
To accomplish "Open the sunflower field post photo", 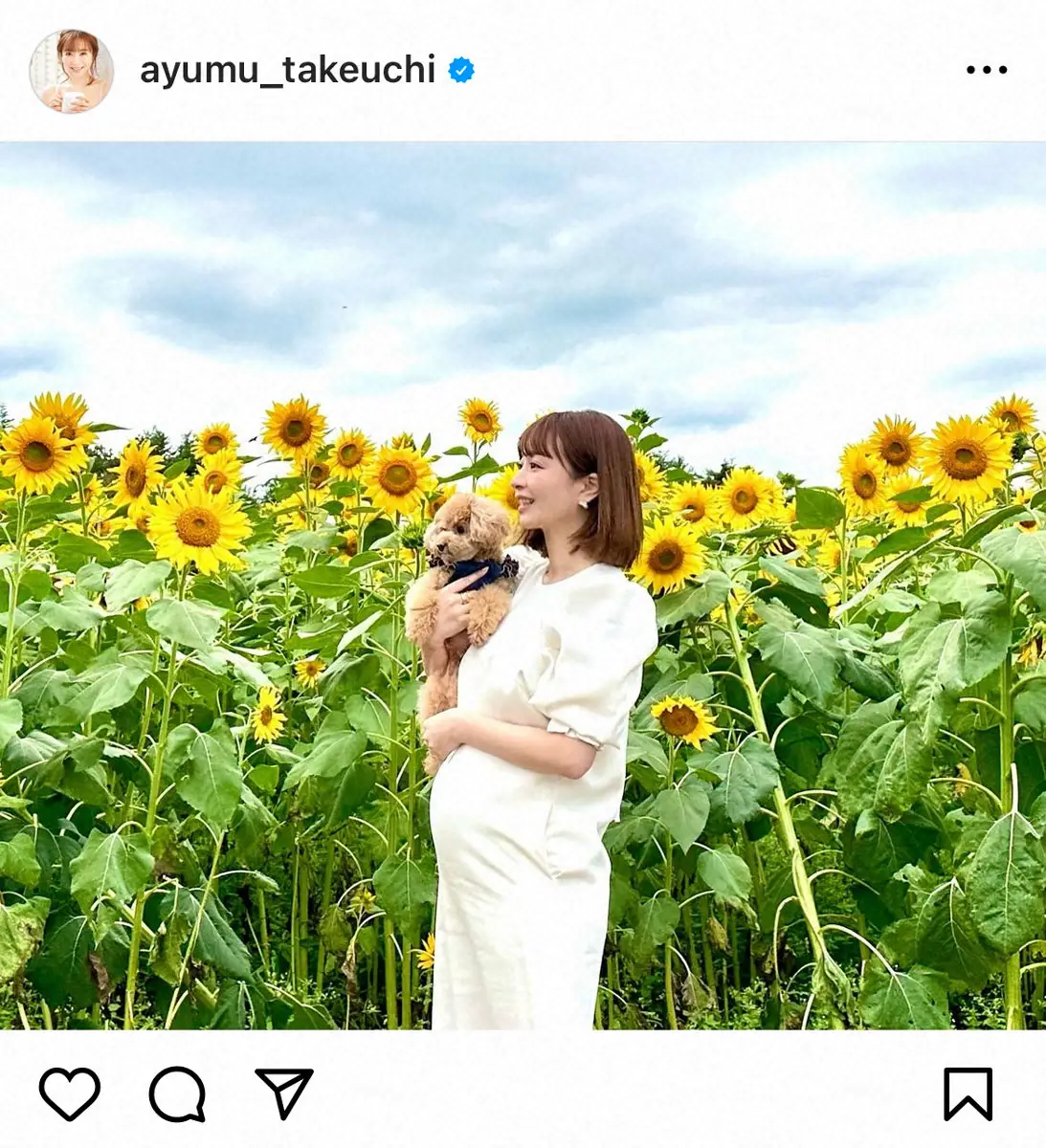I will (x=523, y=585).
